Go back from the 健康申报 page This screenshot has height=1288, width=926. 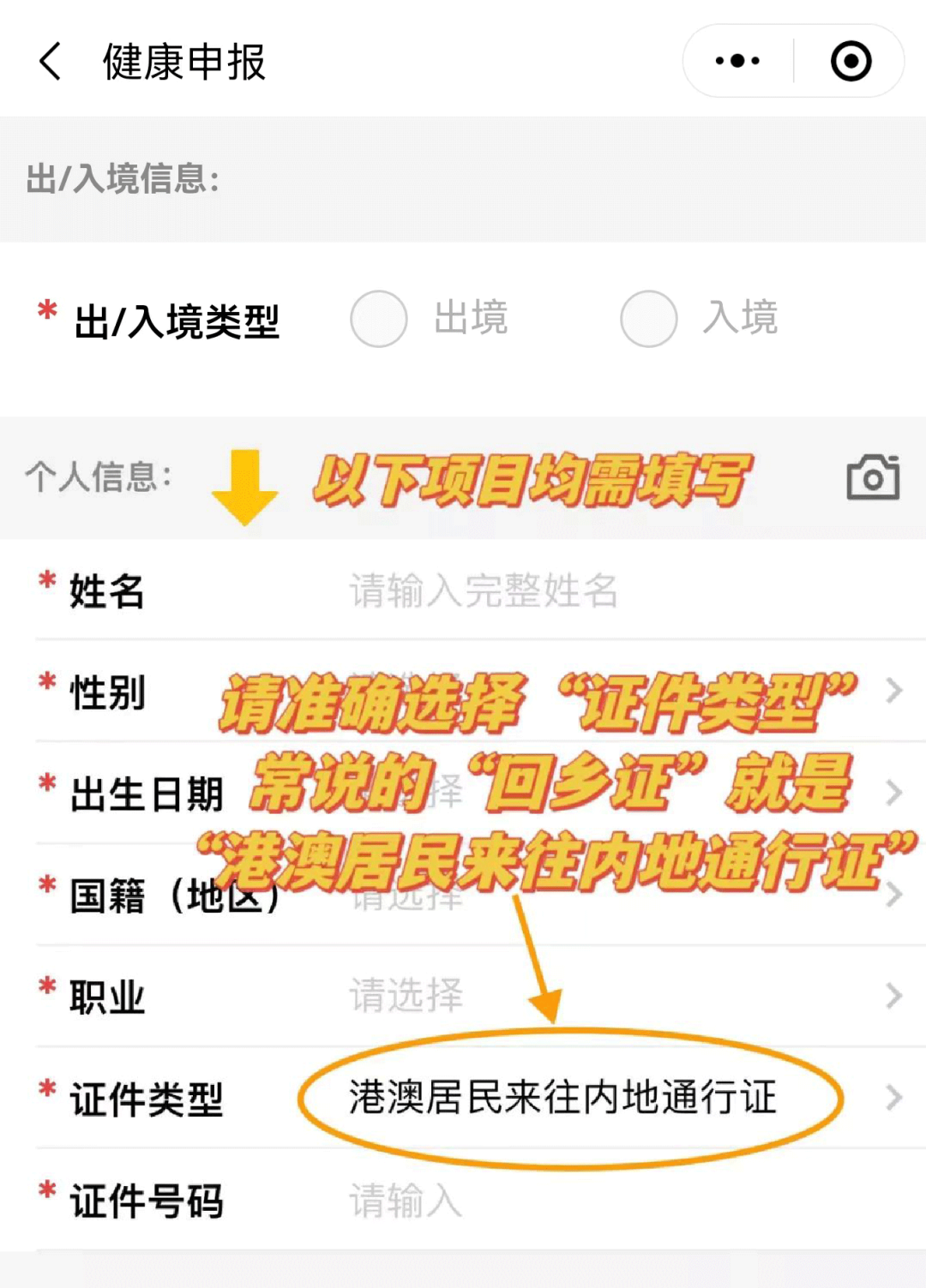point(51,62)
